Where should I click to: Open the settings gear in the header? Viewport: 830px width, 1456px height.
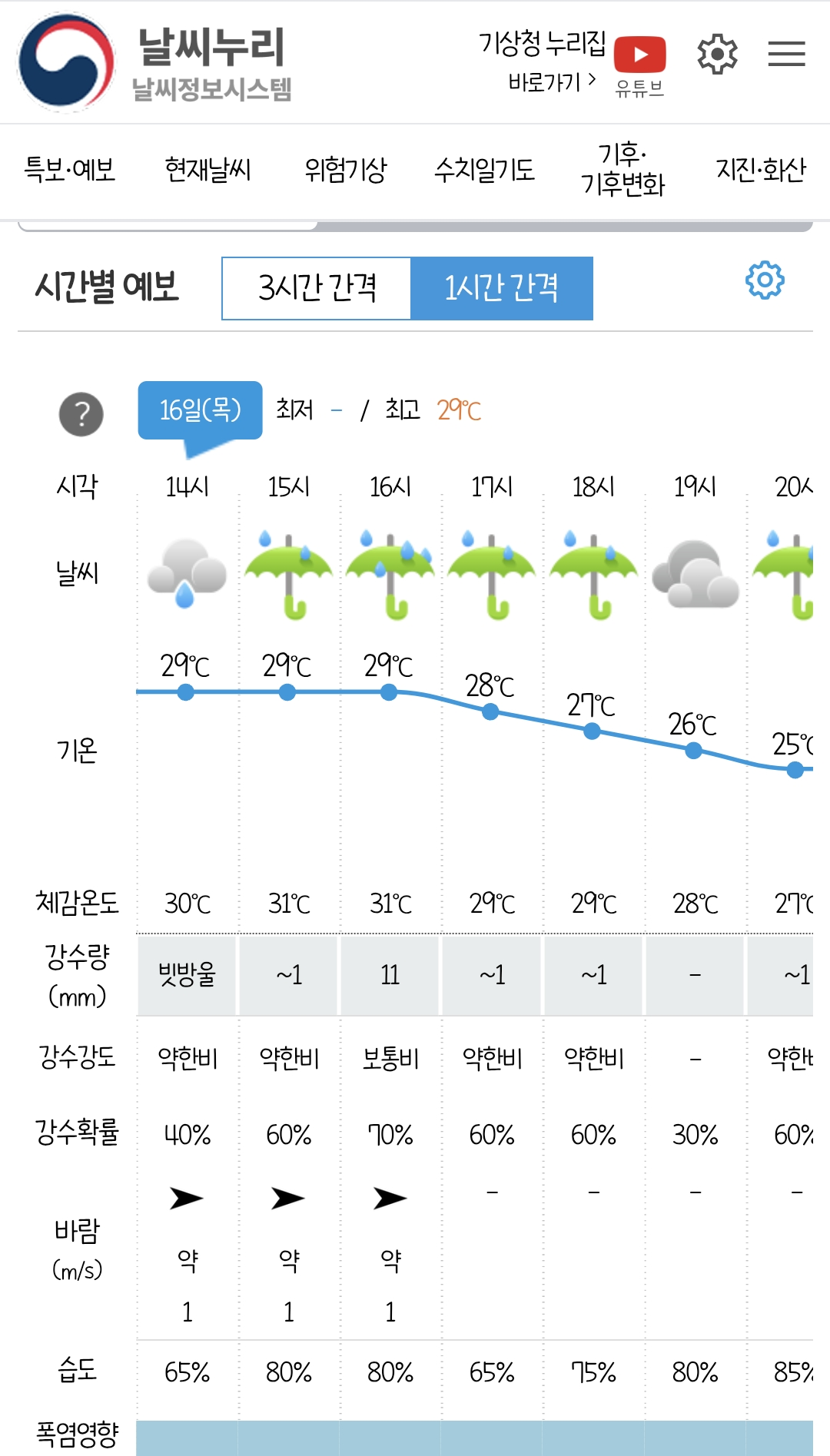point(717,54)
